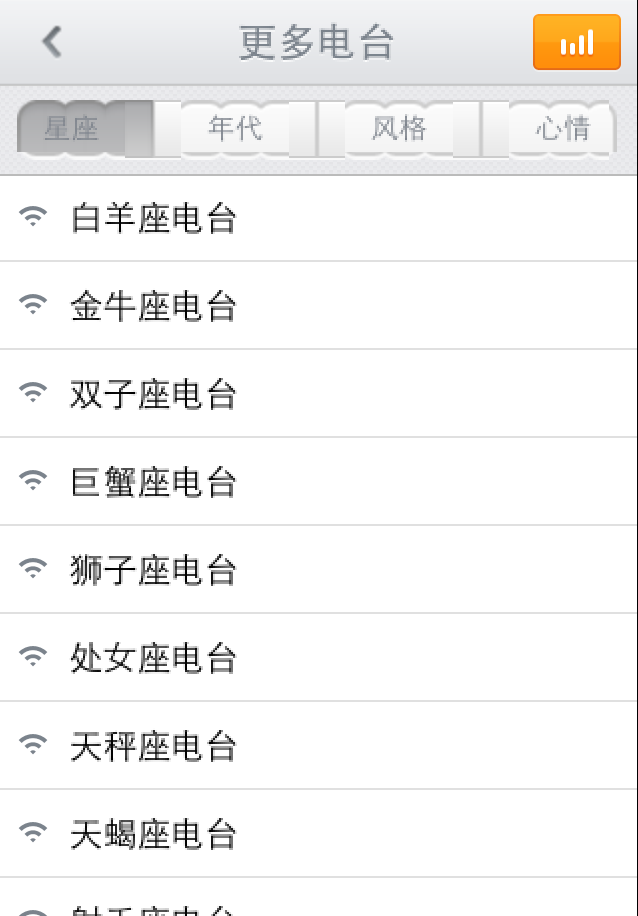
Task: Select the 星座 tab
Action: (x=72, y=129)
